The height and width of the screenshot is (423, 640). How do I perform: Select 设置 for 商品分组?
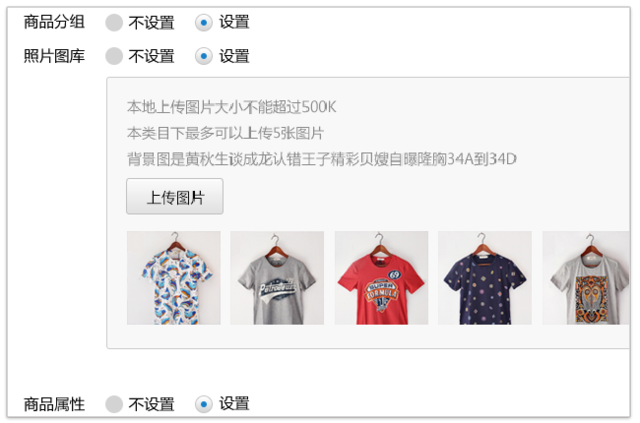pyautogui.click(x=204, y=22)
